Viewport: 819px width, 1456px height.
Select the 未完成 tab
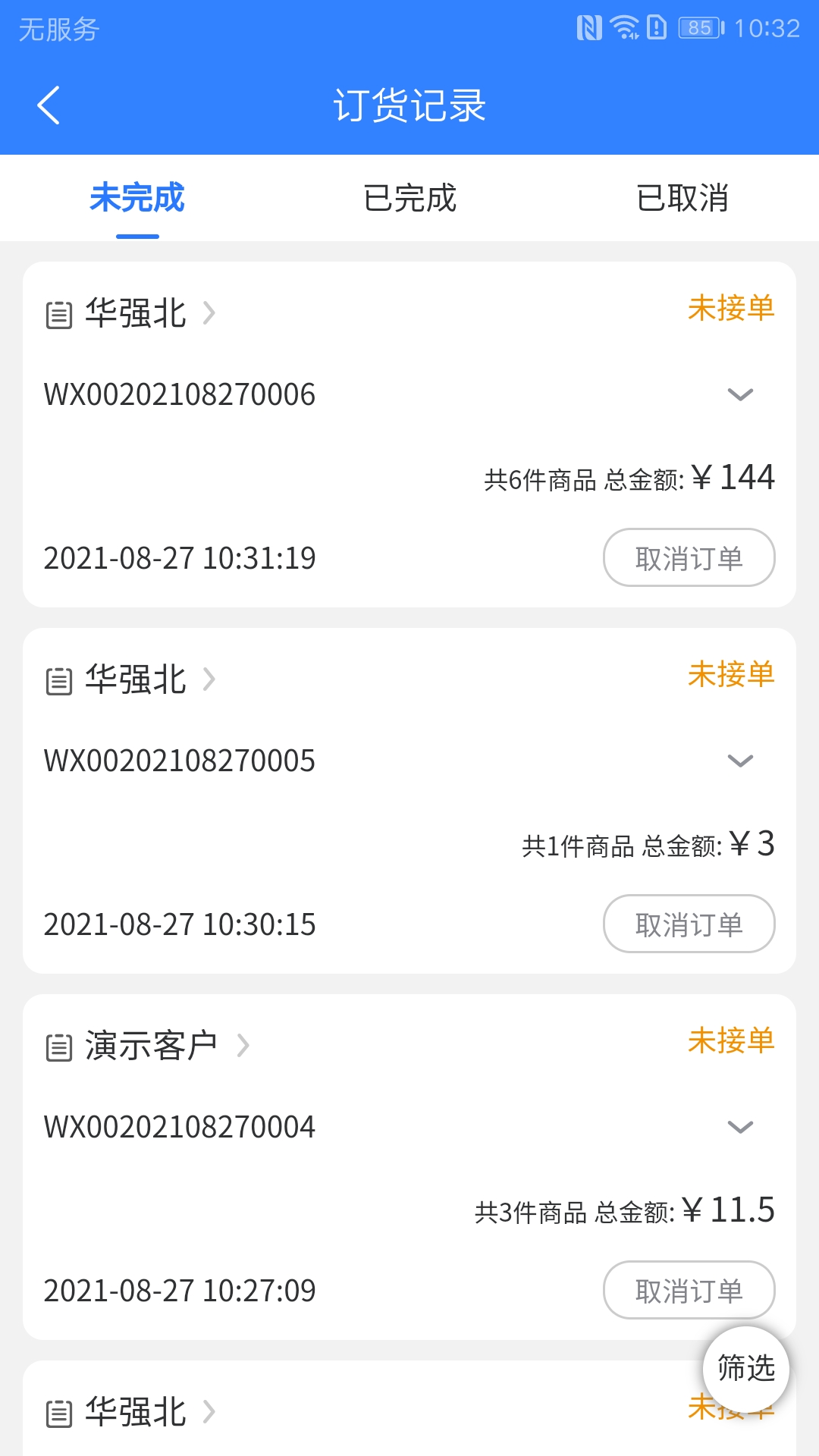(x=137, y=198)
